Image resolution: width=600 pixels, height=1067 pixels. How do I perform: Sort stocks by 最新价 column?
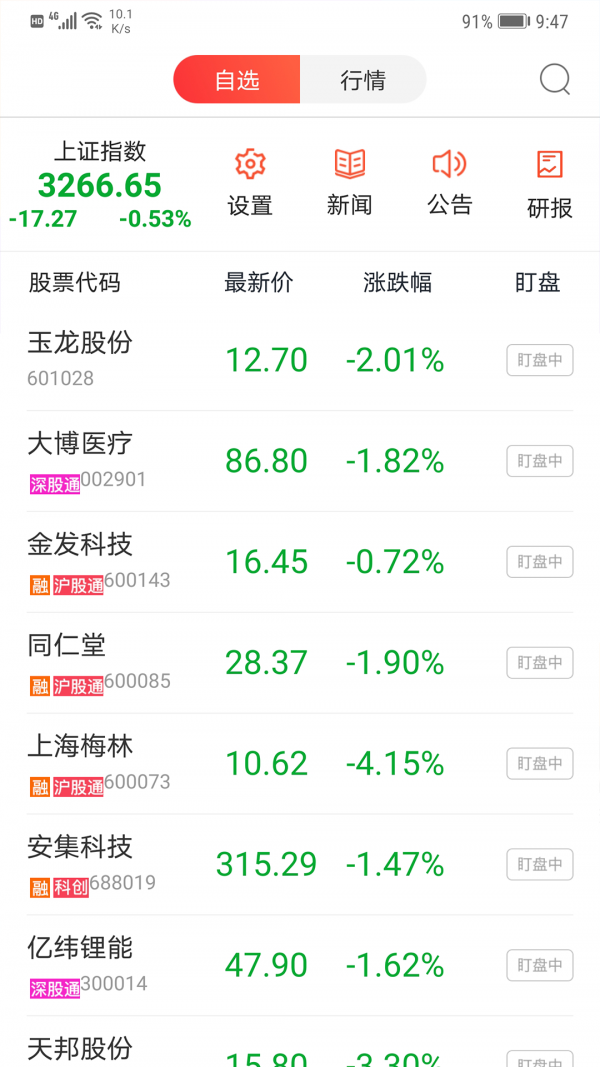259,283
